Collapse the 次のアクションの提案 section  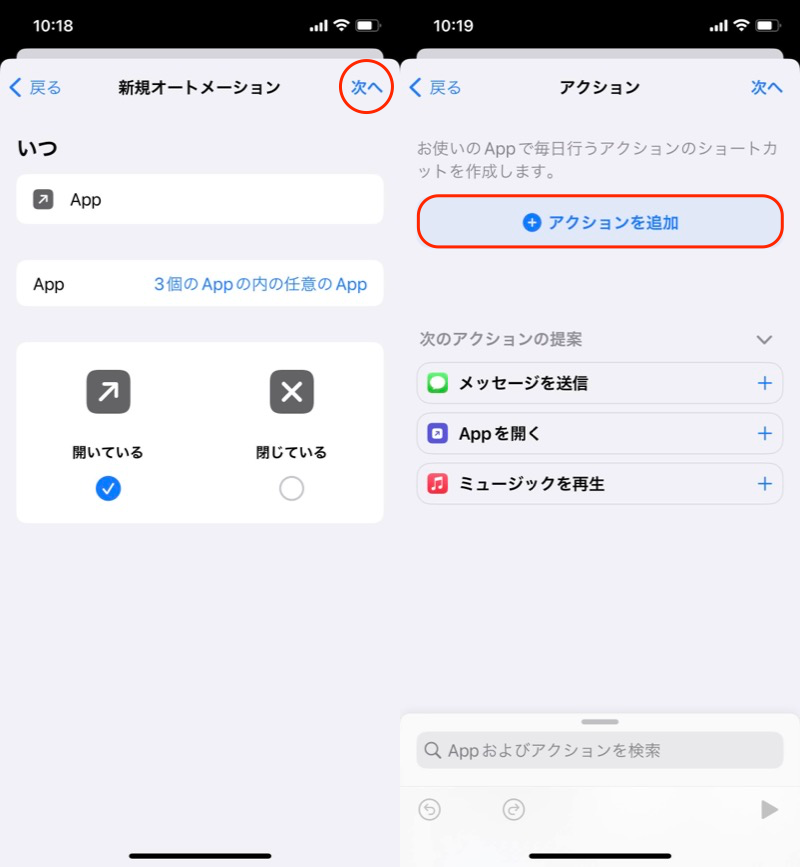(x=765, y=340)
